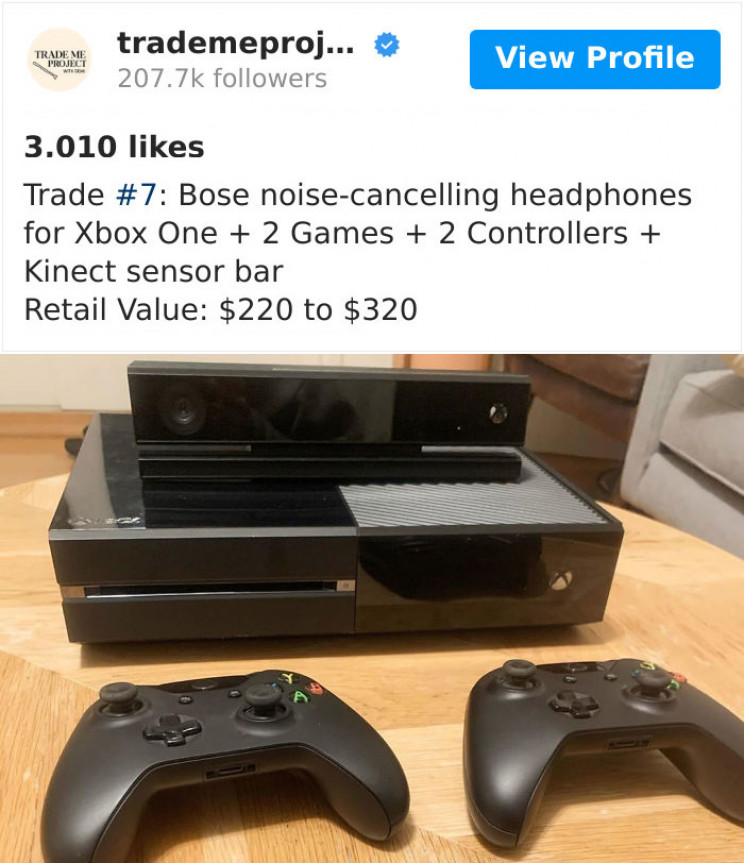Open the Trade Me Project profile avatar

click(60, 60)
